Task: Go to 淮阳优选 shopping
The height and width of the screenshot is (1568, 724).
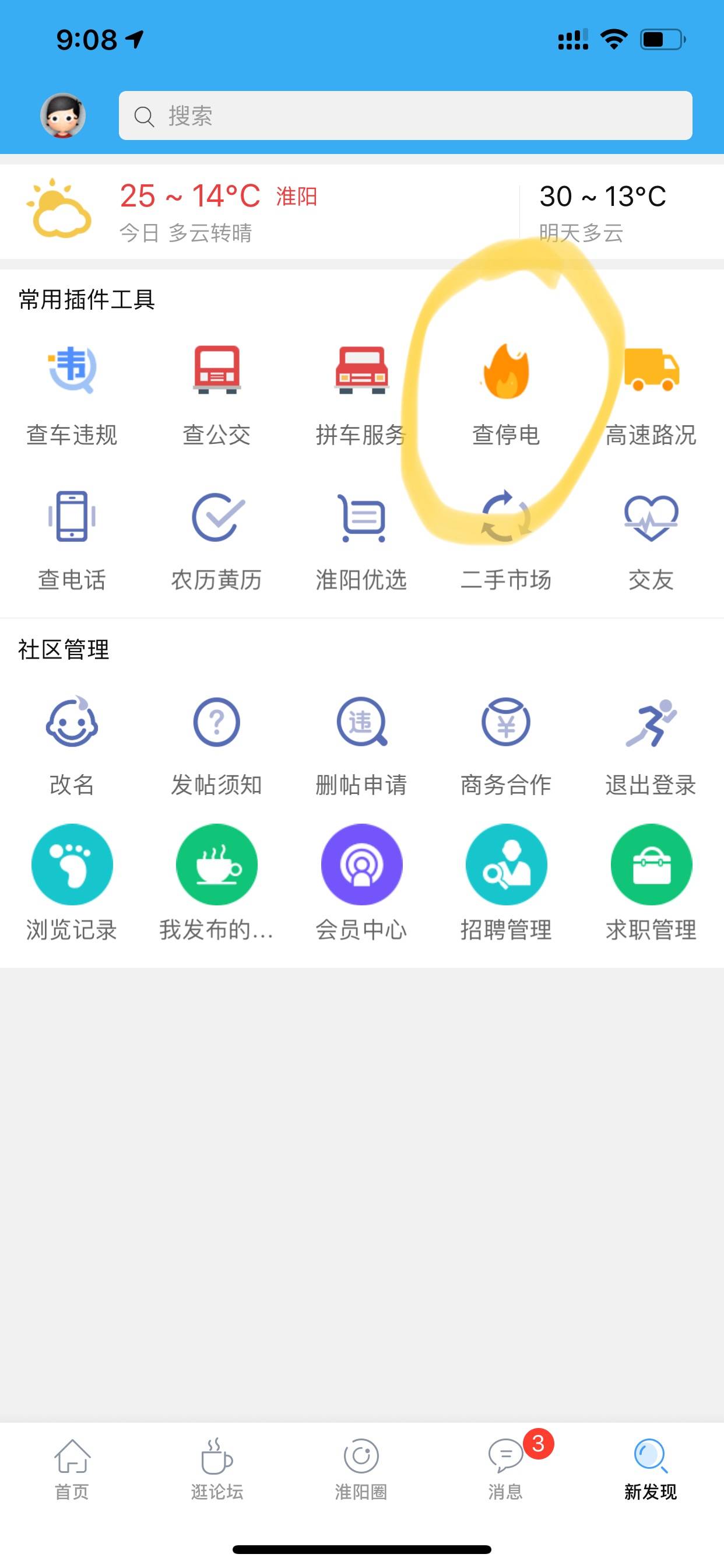Action: [361, 540]
